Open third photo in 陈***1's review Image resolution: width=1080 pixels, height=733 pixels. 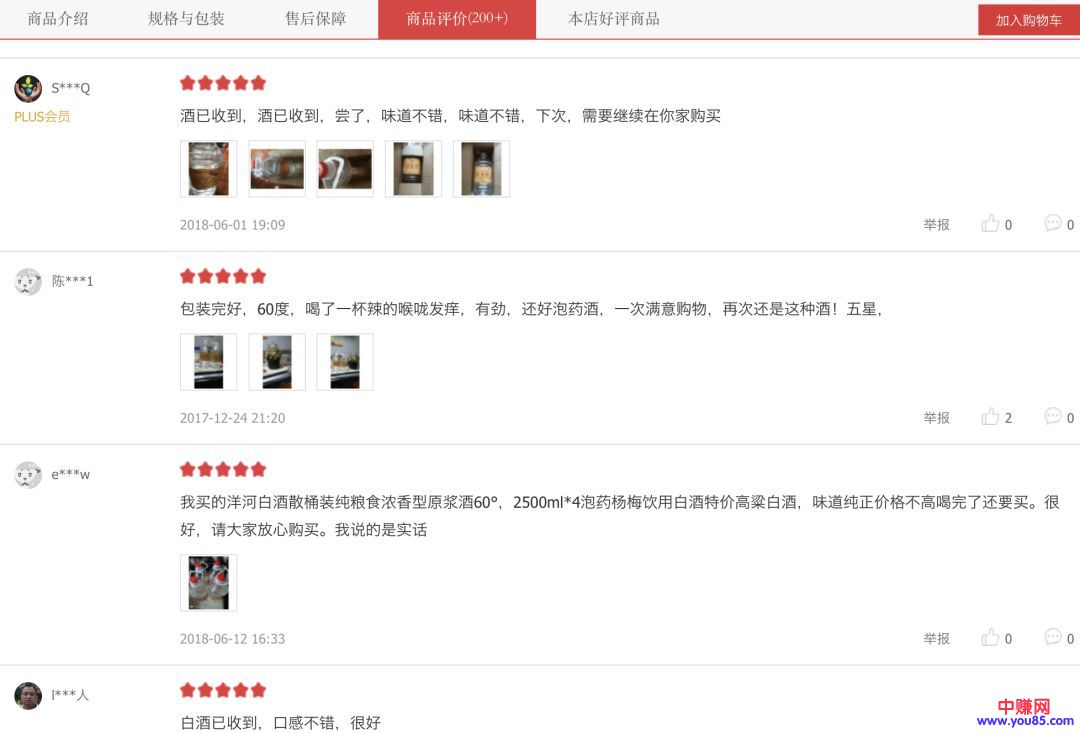point(345,362)
